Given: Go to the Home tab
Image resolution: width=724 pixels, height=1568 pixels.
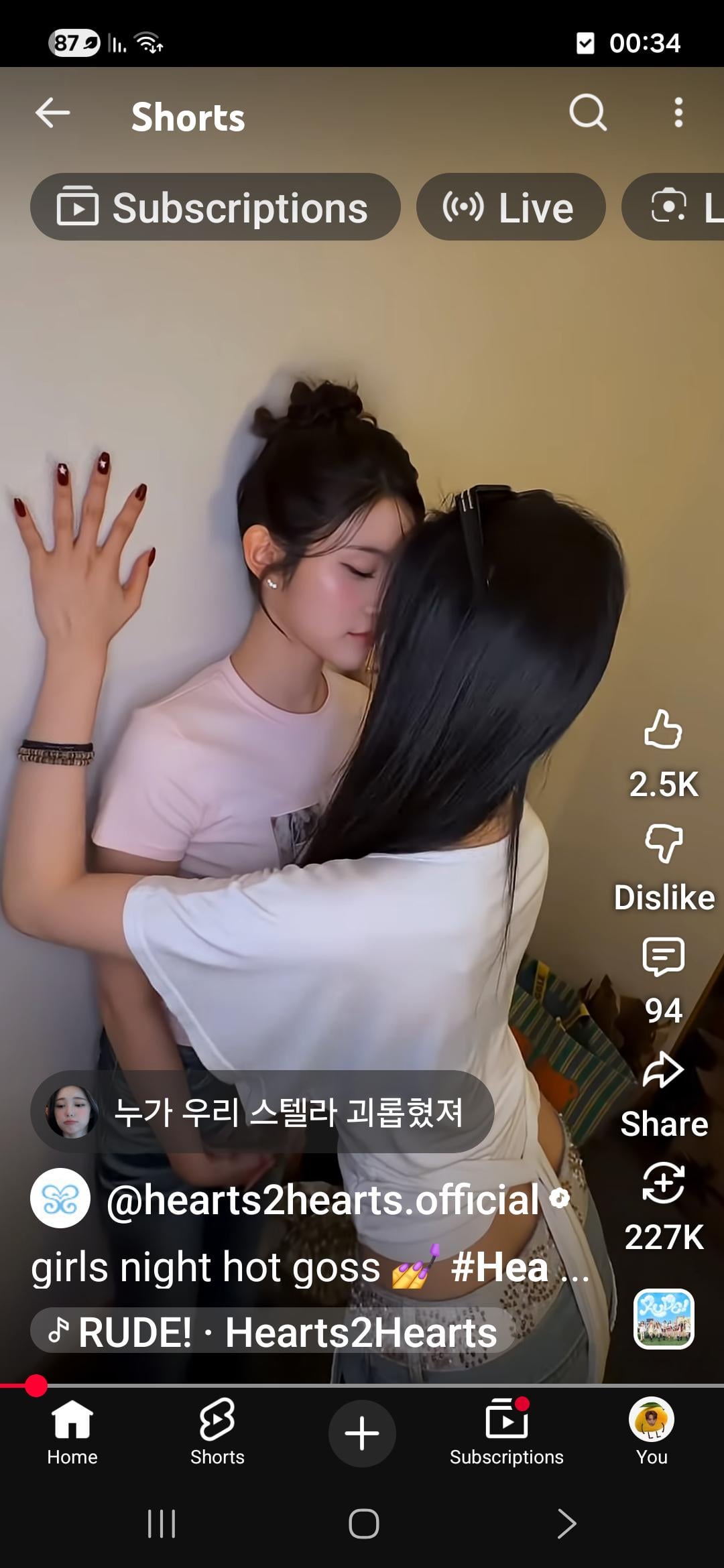Looking at the screenshot, I should pos(72,1431).
